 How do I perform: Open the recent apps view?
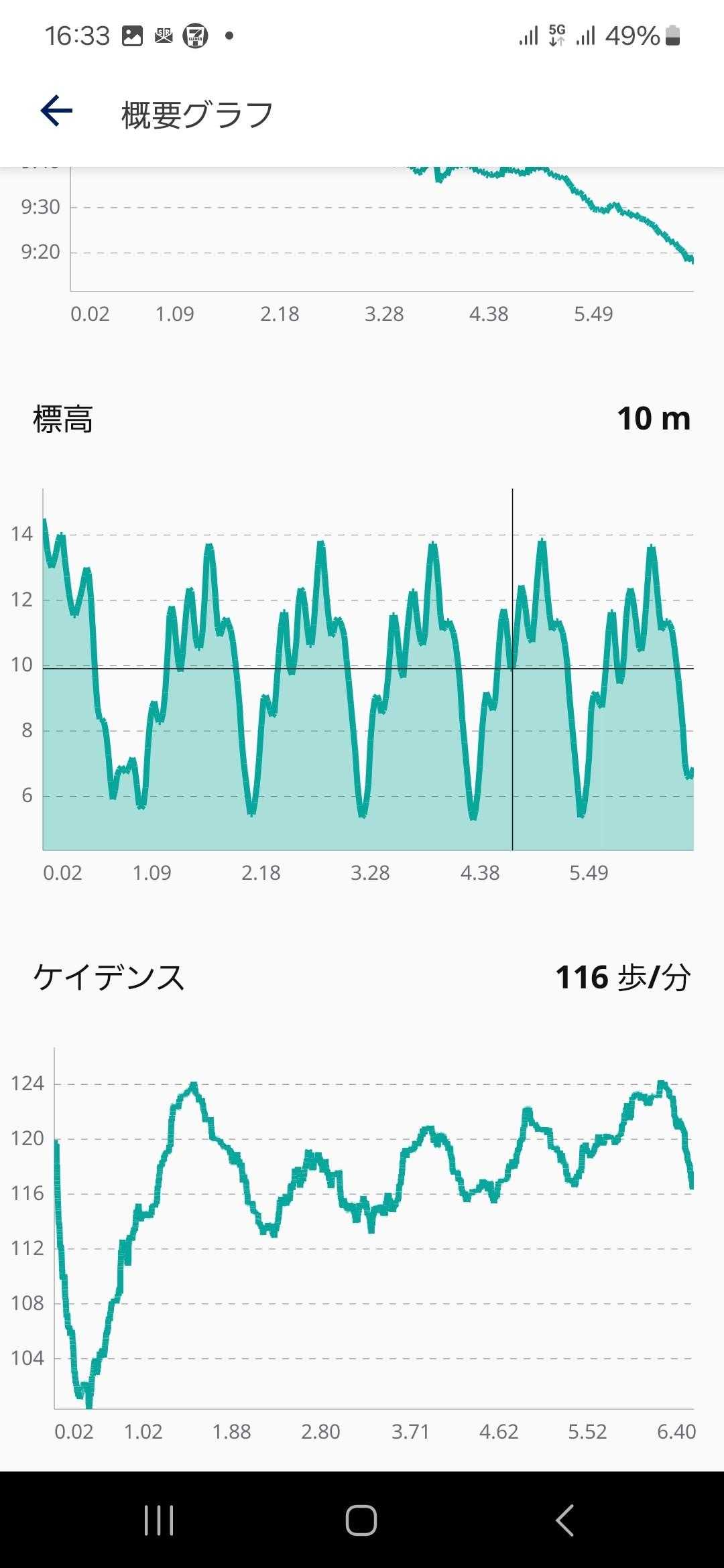tap(159, 1520)
